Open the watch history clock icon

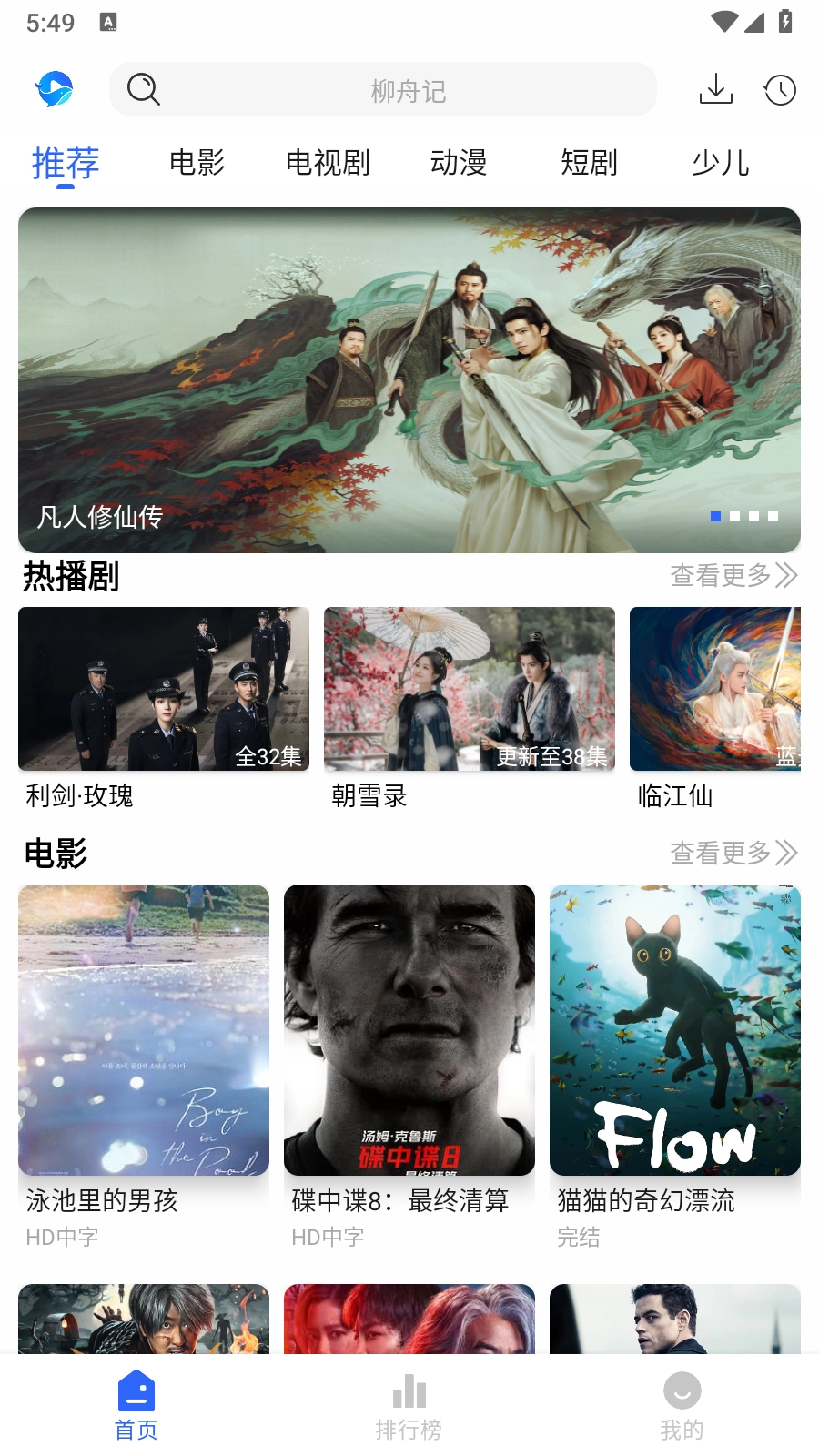coord(779,89)
